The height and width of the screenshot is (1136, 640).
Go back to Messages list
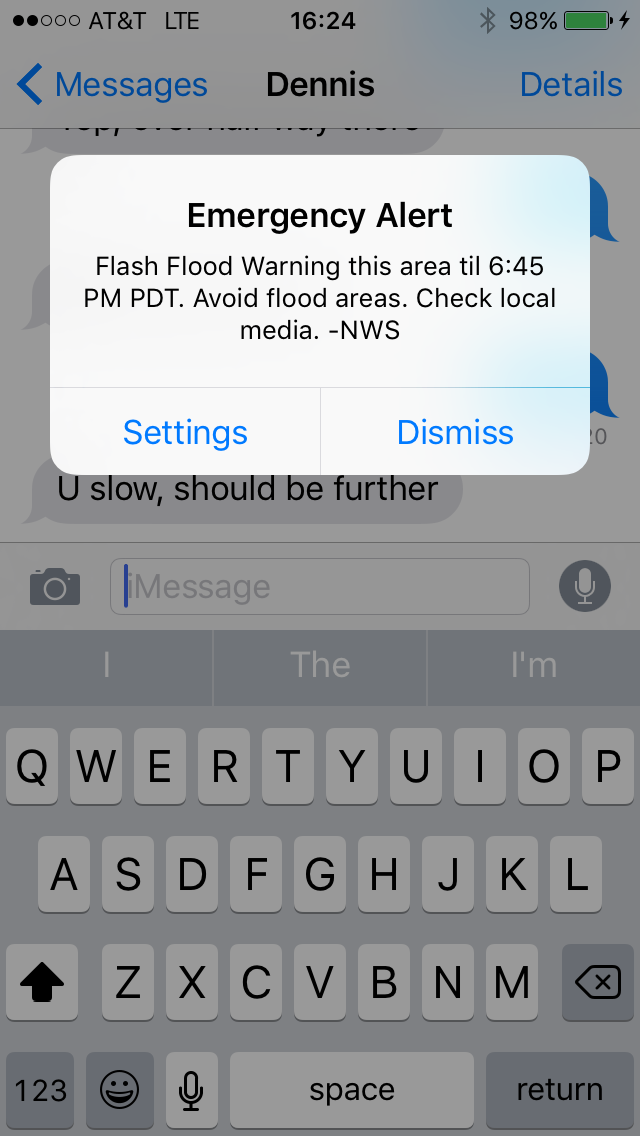coord(112,85)
